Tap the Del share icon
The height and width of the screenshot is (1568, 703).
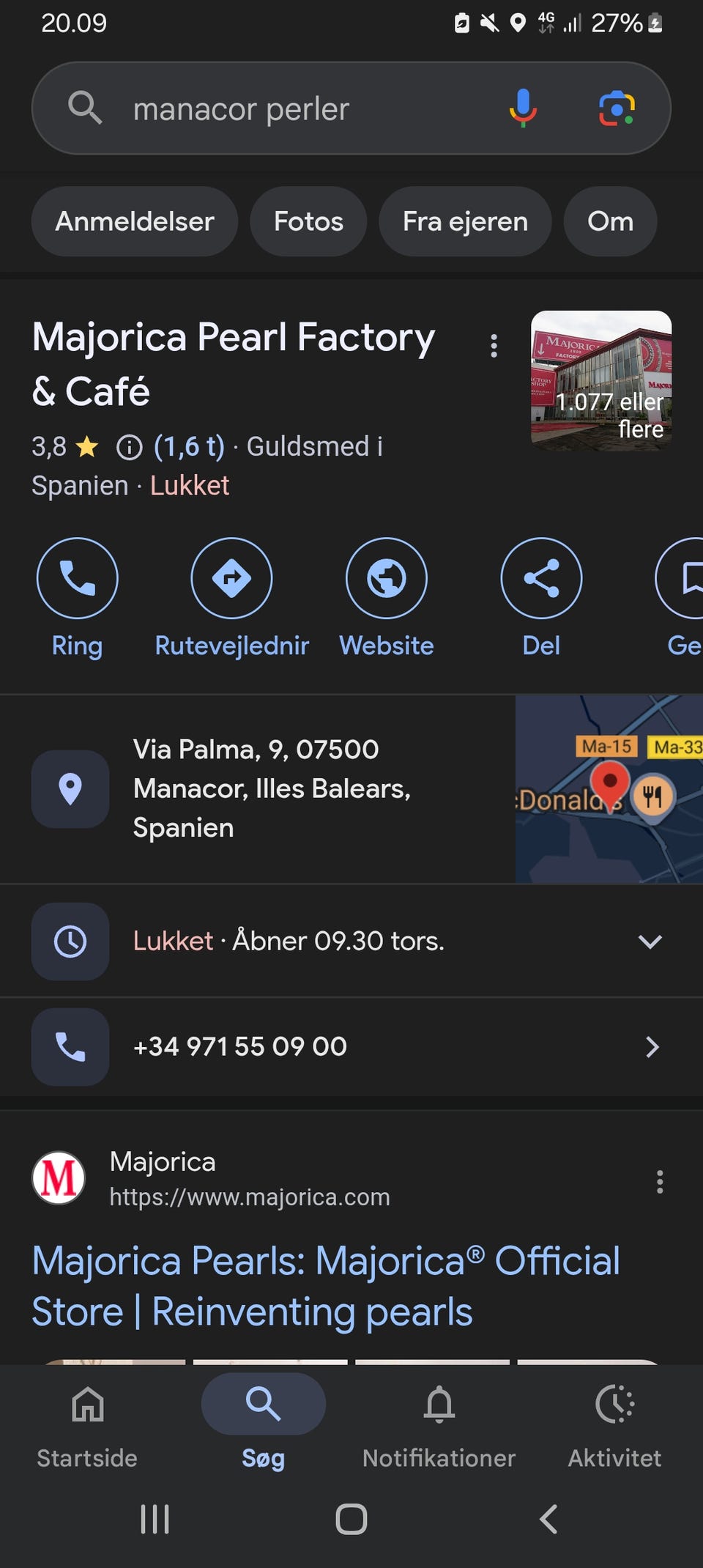540,578
